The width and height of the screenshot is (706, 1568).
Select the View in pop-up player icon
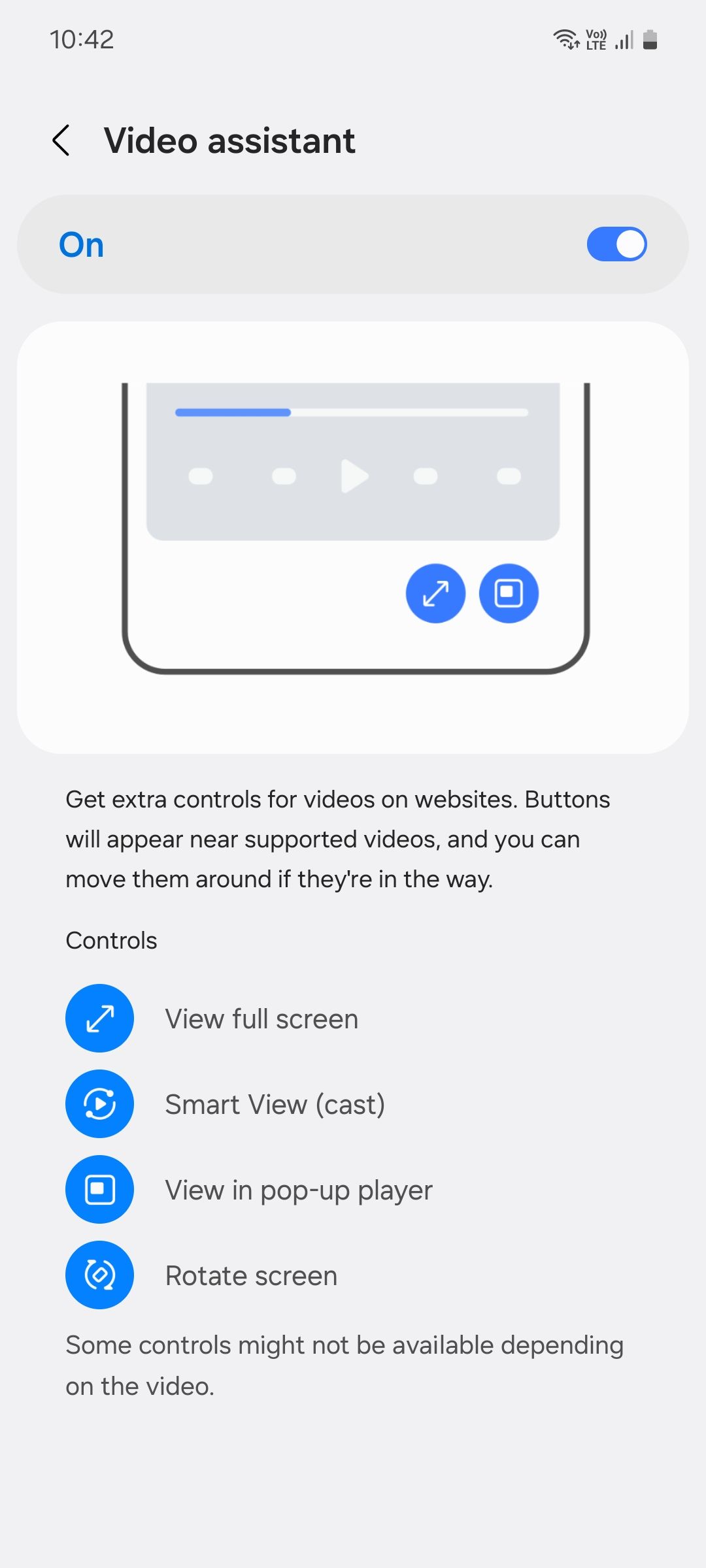pyautogui.click(x=99, y=1189)
